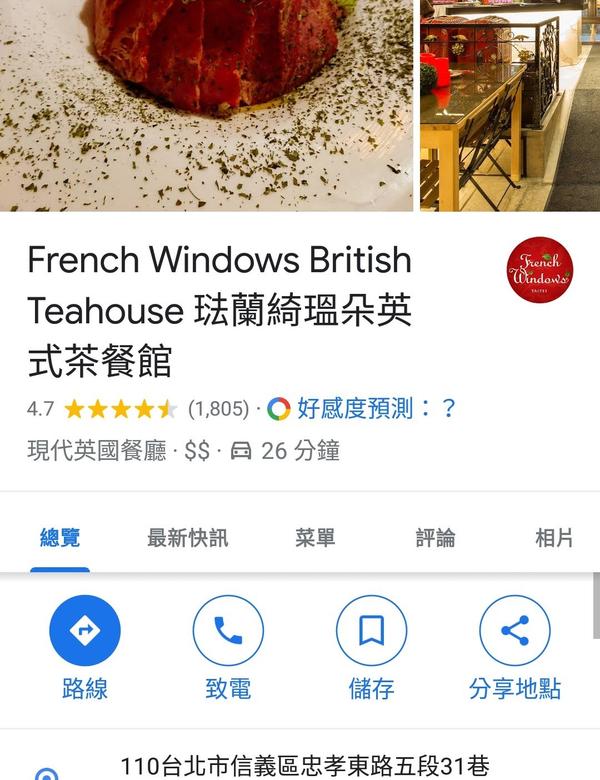Switch to the 最新快訊 tab
Image resolution: width=600 pixels, height=780 pixels.
187,538
